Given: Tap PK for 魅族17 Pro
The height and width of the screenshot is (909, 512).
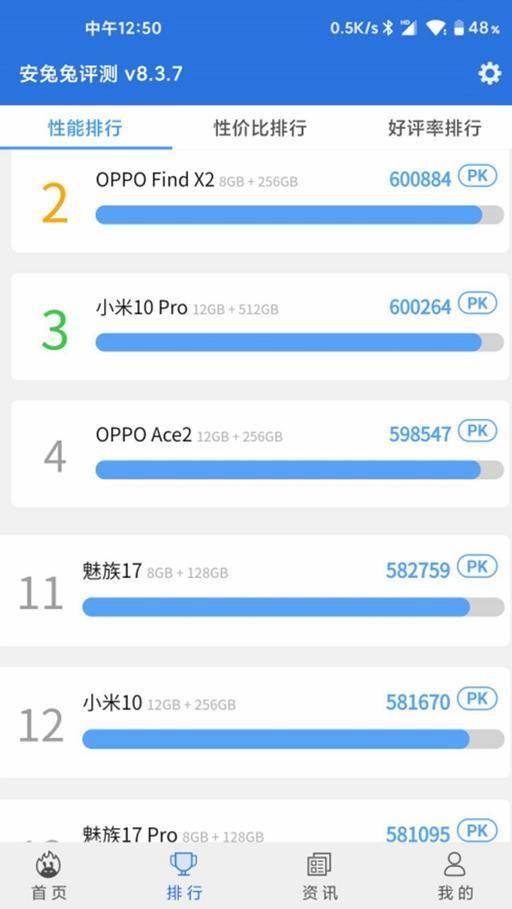Looking at the screenshot, I should click(478, 831).
